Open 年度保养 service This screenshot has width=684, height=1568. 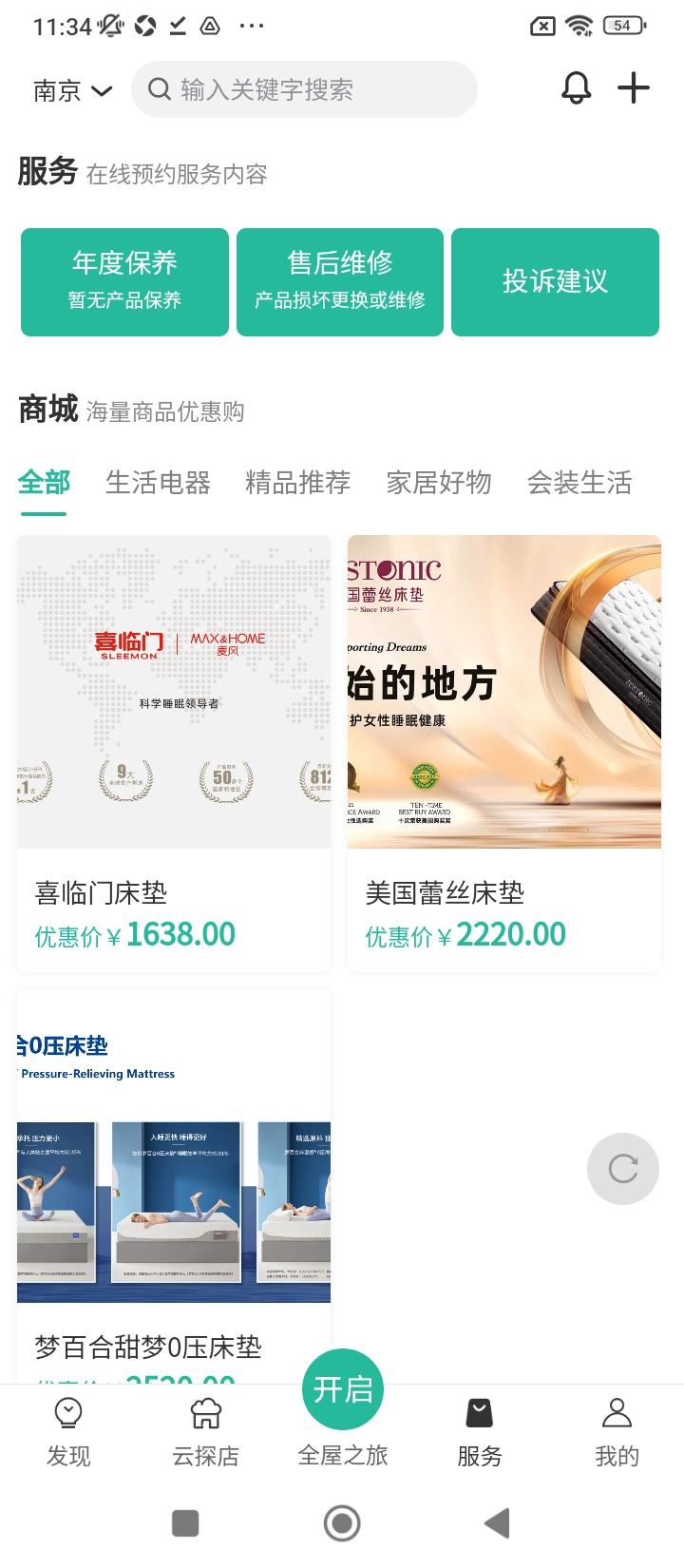[124, 281]
